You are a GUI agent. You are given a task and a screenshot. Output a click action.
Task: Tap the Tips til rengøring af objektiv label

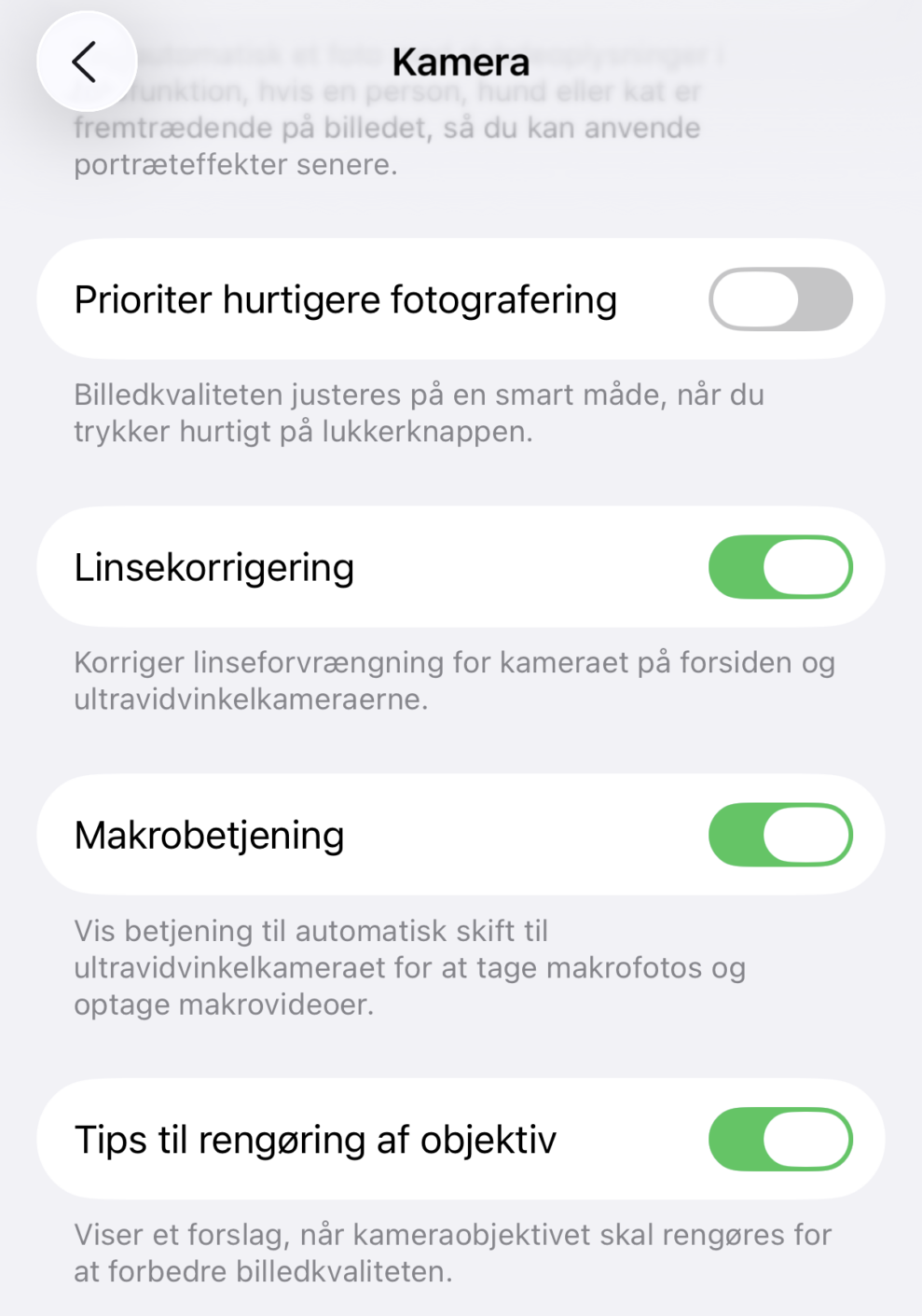(x=315, y=1139)
